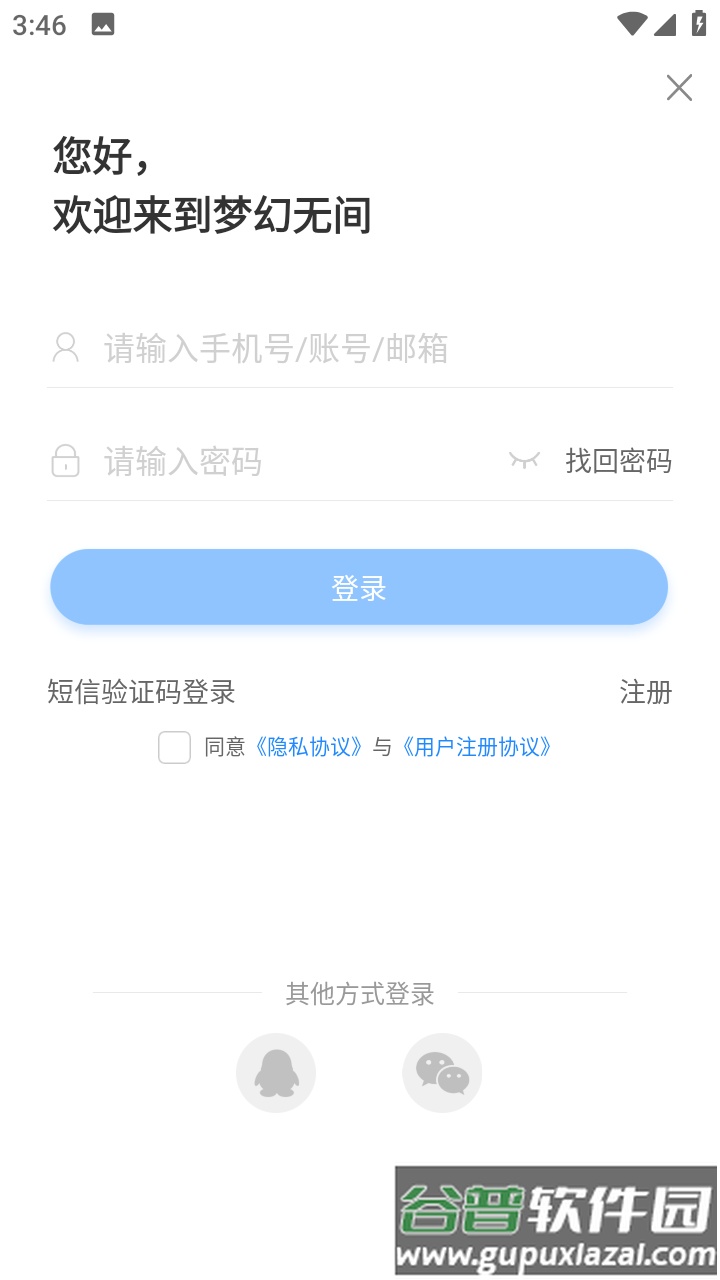Open the 用户注册协议 user agreement
Screen dimensions: 720x1280
pos(476,747)
